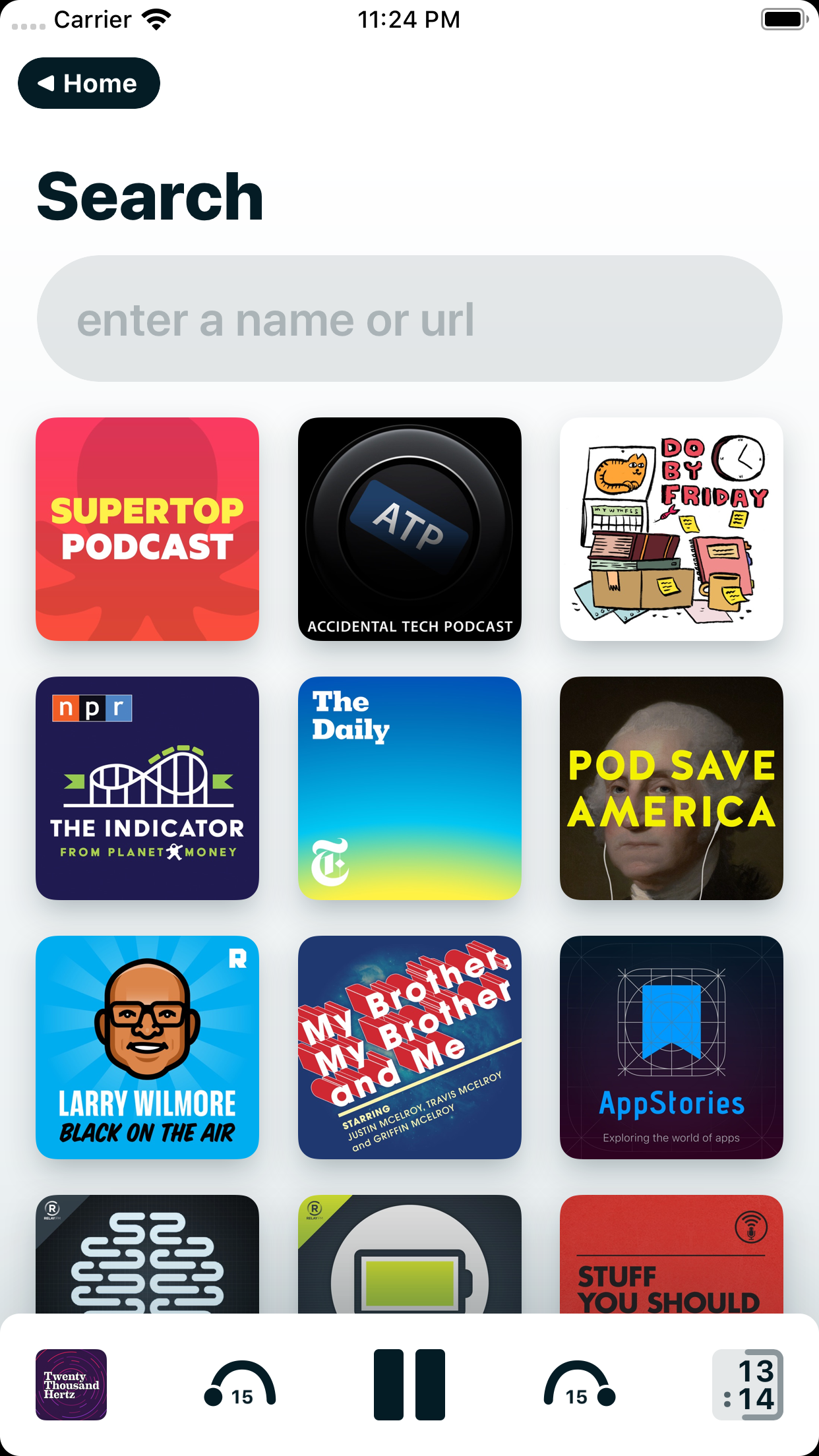Skip back 15 seconds
Viewport: 819px width, 1456px height.
[x=241, y=1384]
